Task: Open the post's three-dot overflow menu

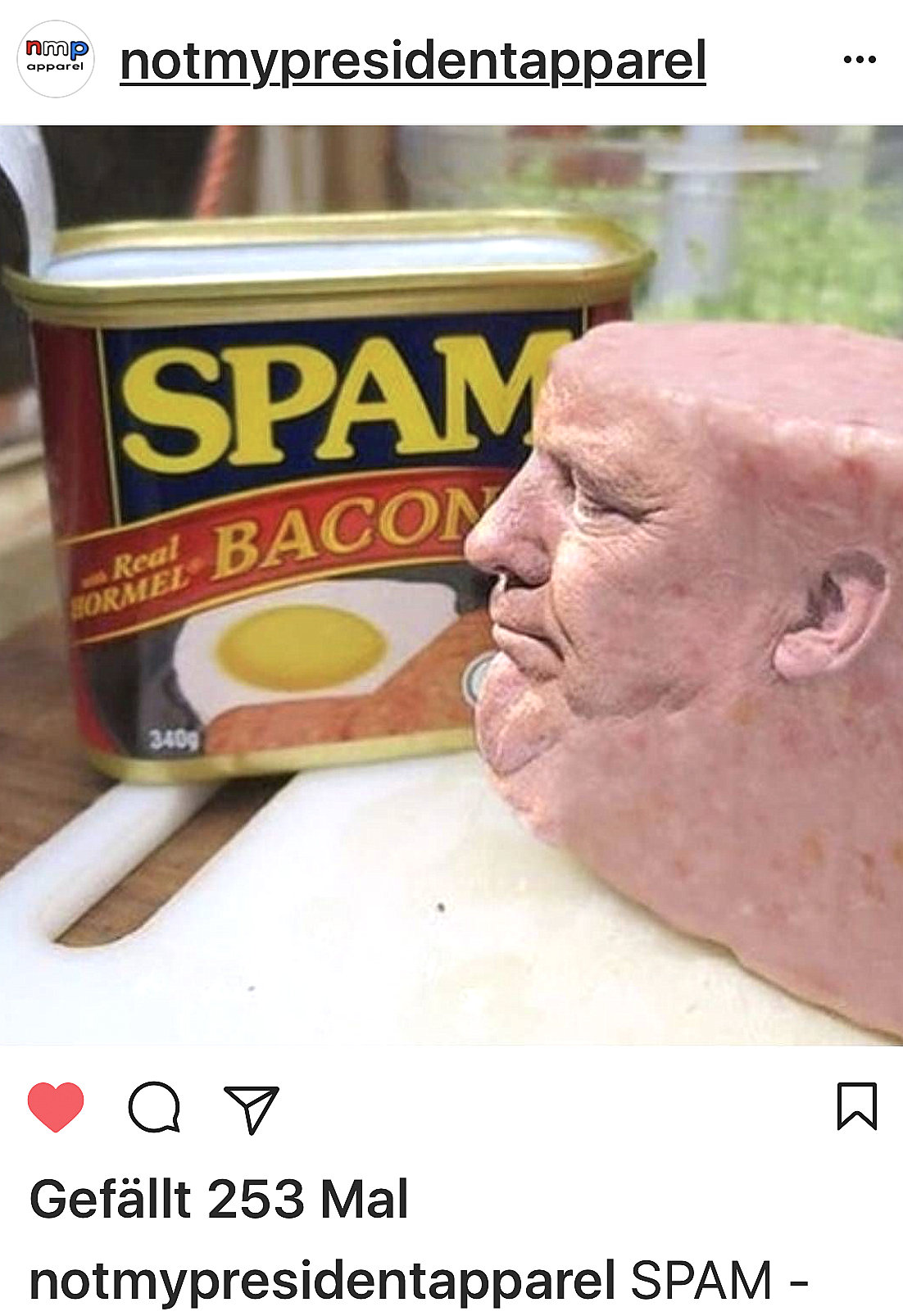Action: pos(859,59)
